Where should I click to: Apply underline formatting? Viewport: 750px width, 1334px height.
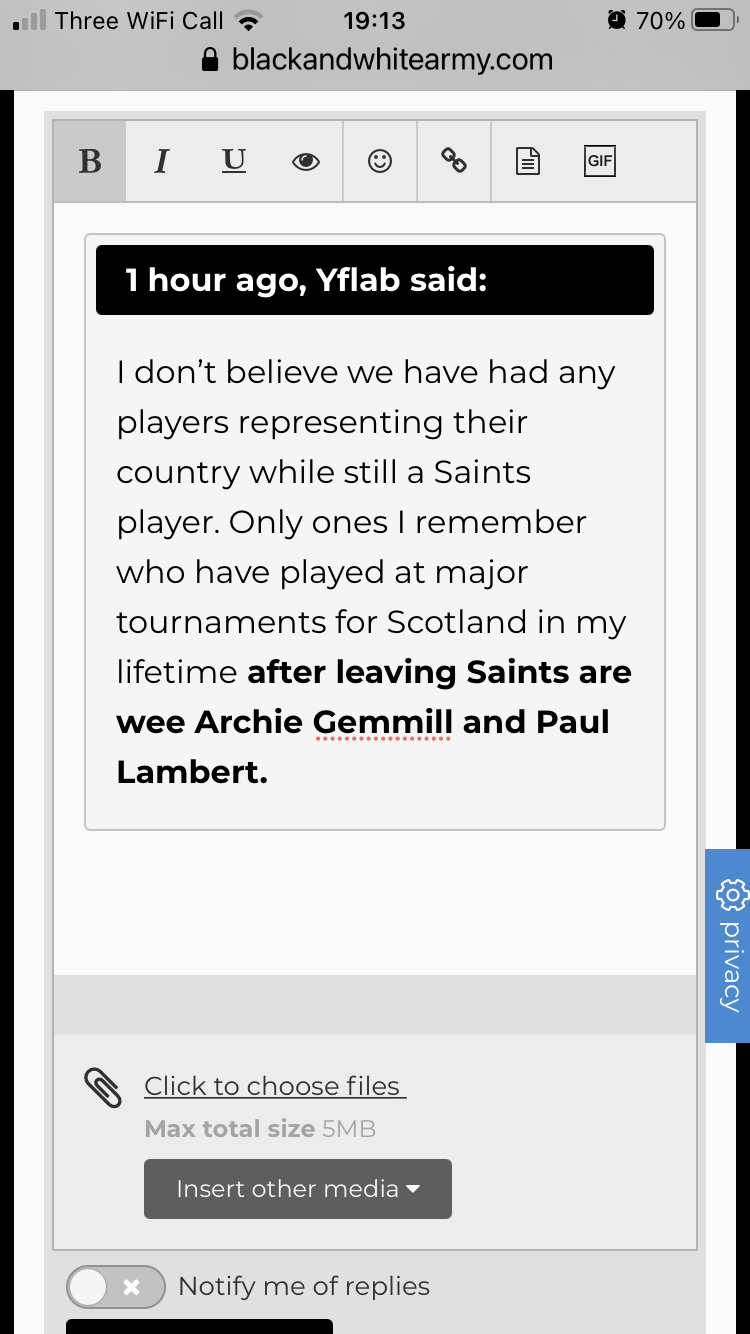(x=234, y=161)
